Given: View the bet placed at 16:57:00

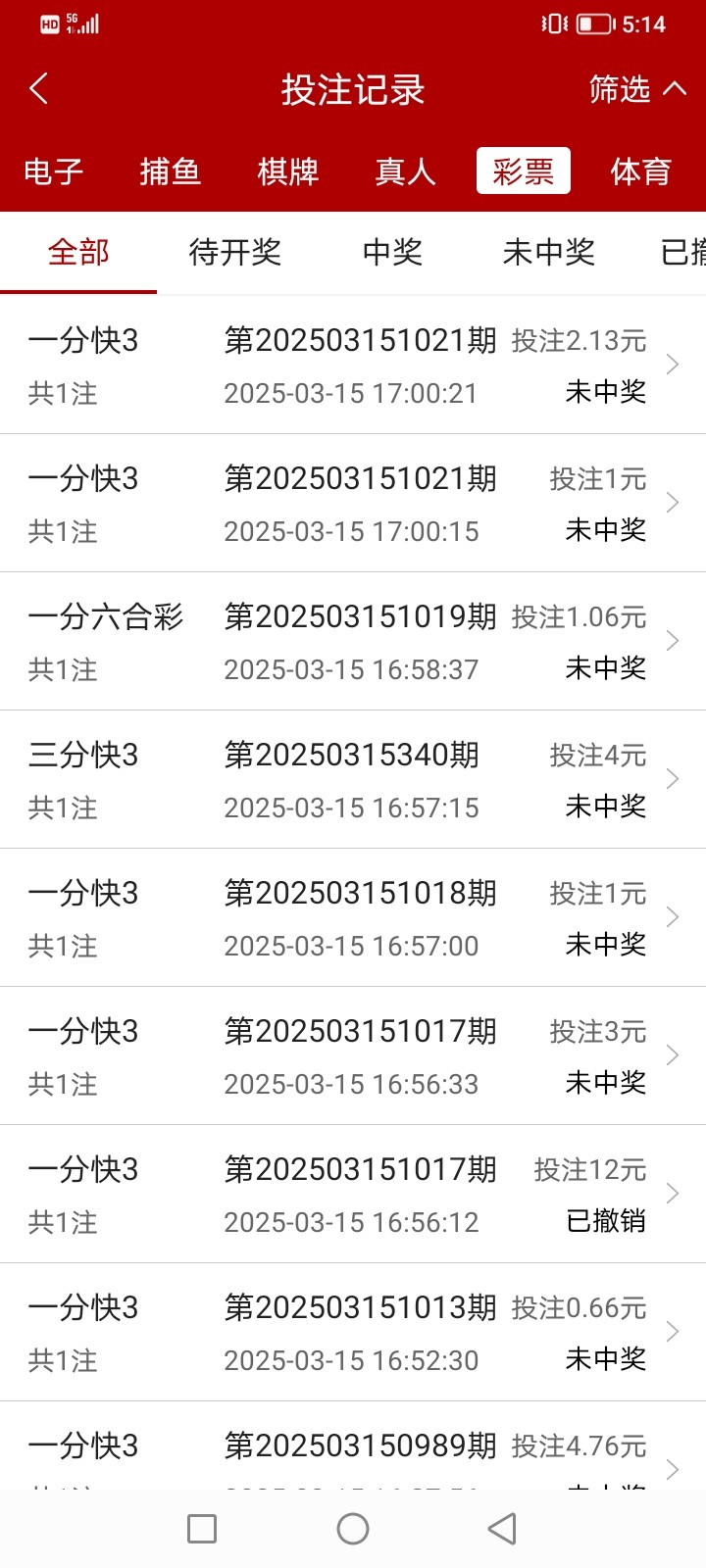Looking at the screenshot, I should (x=353, y=917).
